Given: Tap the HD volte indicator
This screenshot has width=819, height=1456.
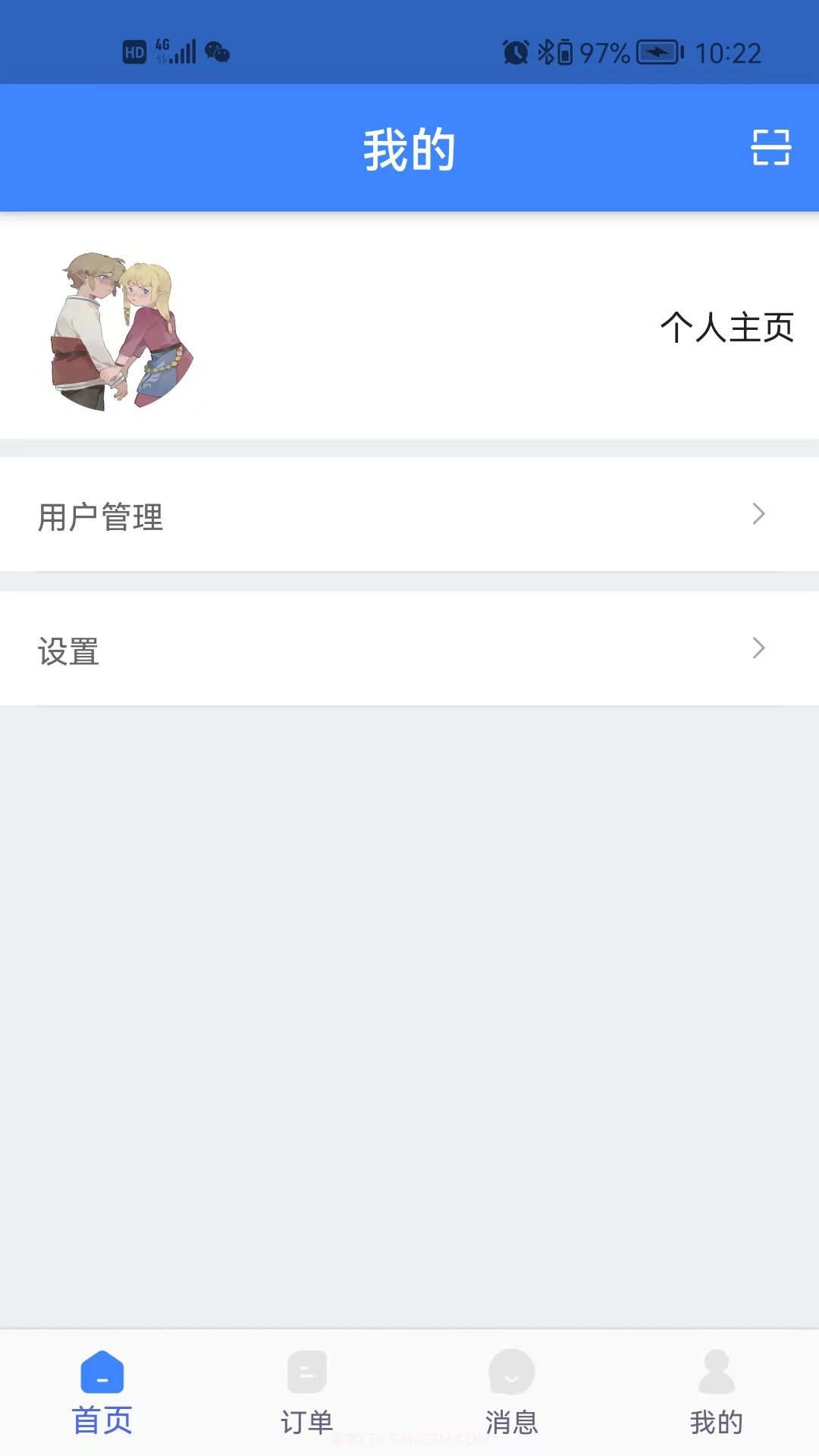Looking at the screenshot, I should (x=135, y=51).
